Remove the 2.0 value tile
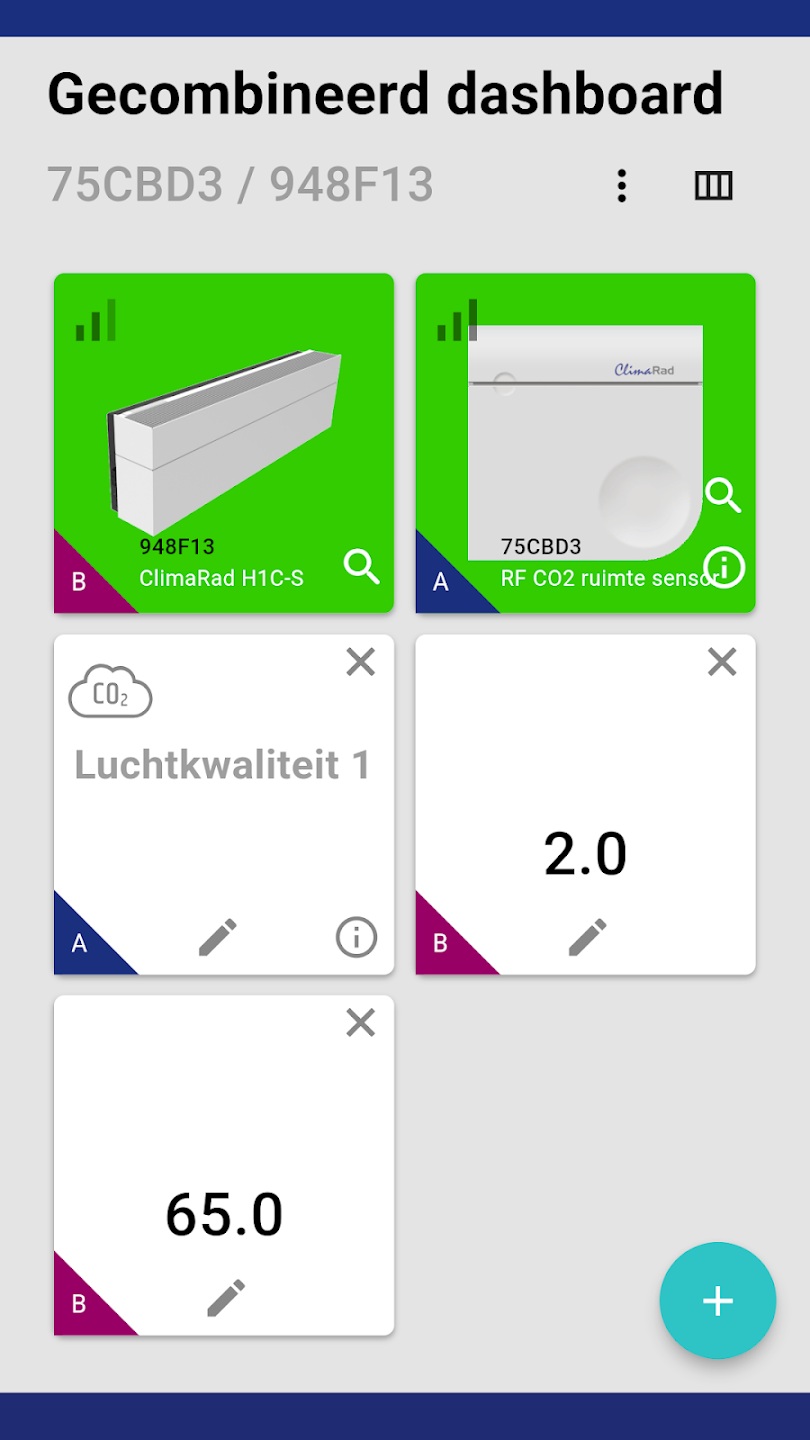 tap(721, 662)
